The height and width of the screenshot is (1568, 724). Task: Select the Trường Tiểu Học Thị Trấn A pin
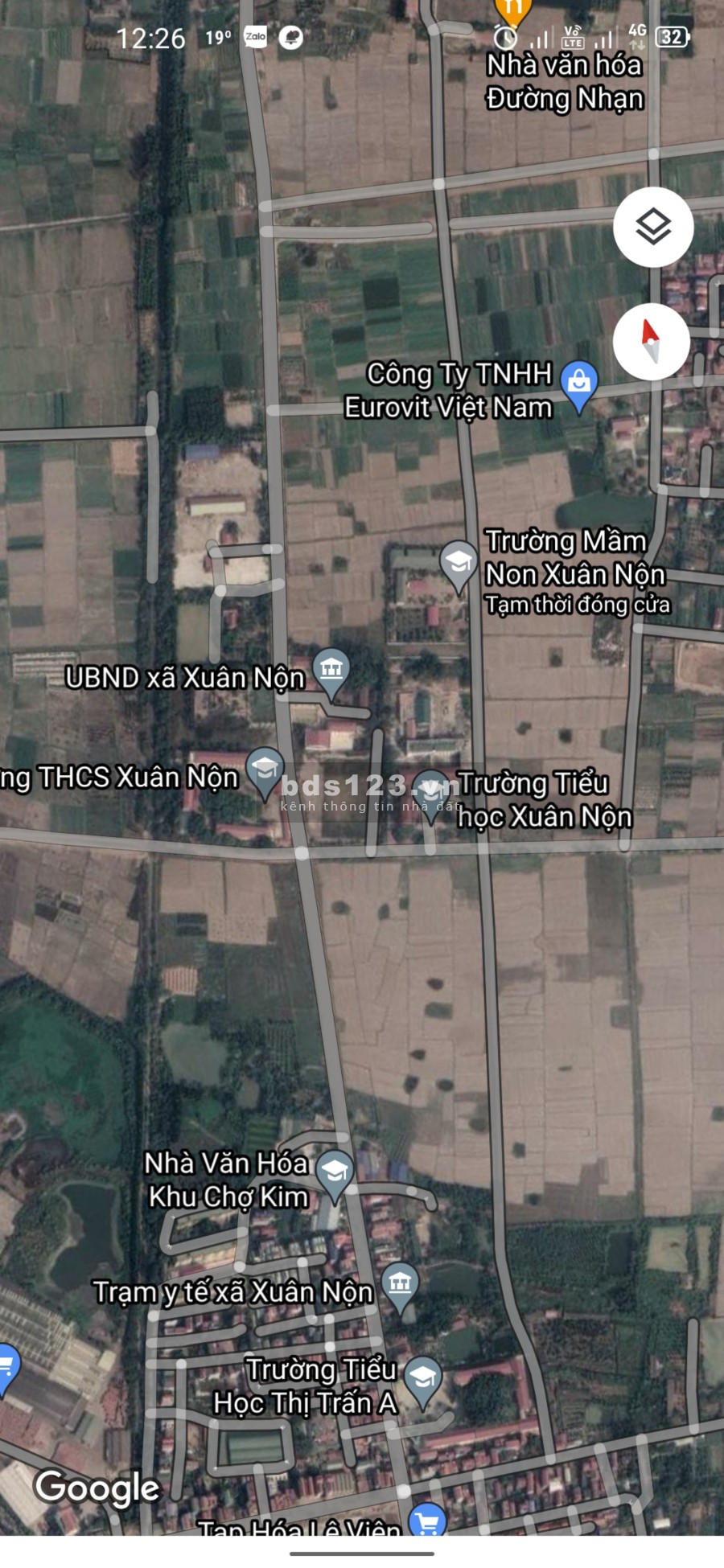(x=423, y=1380)
